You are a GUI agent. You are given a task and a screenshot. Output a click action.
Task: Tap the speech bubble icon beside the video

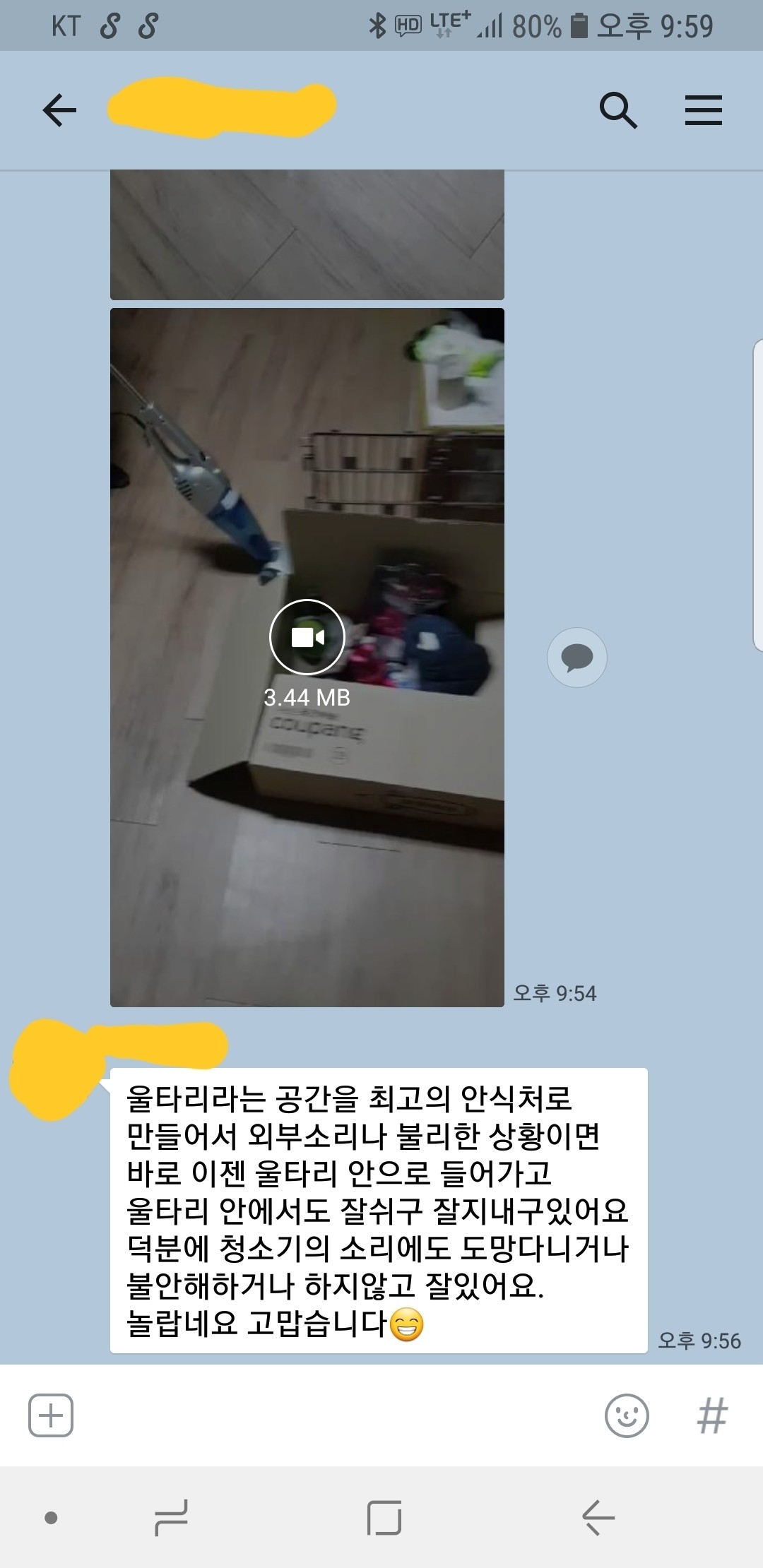[x=576, y=658]
